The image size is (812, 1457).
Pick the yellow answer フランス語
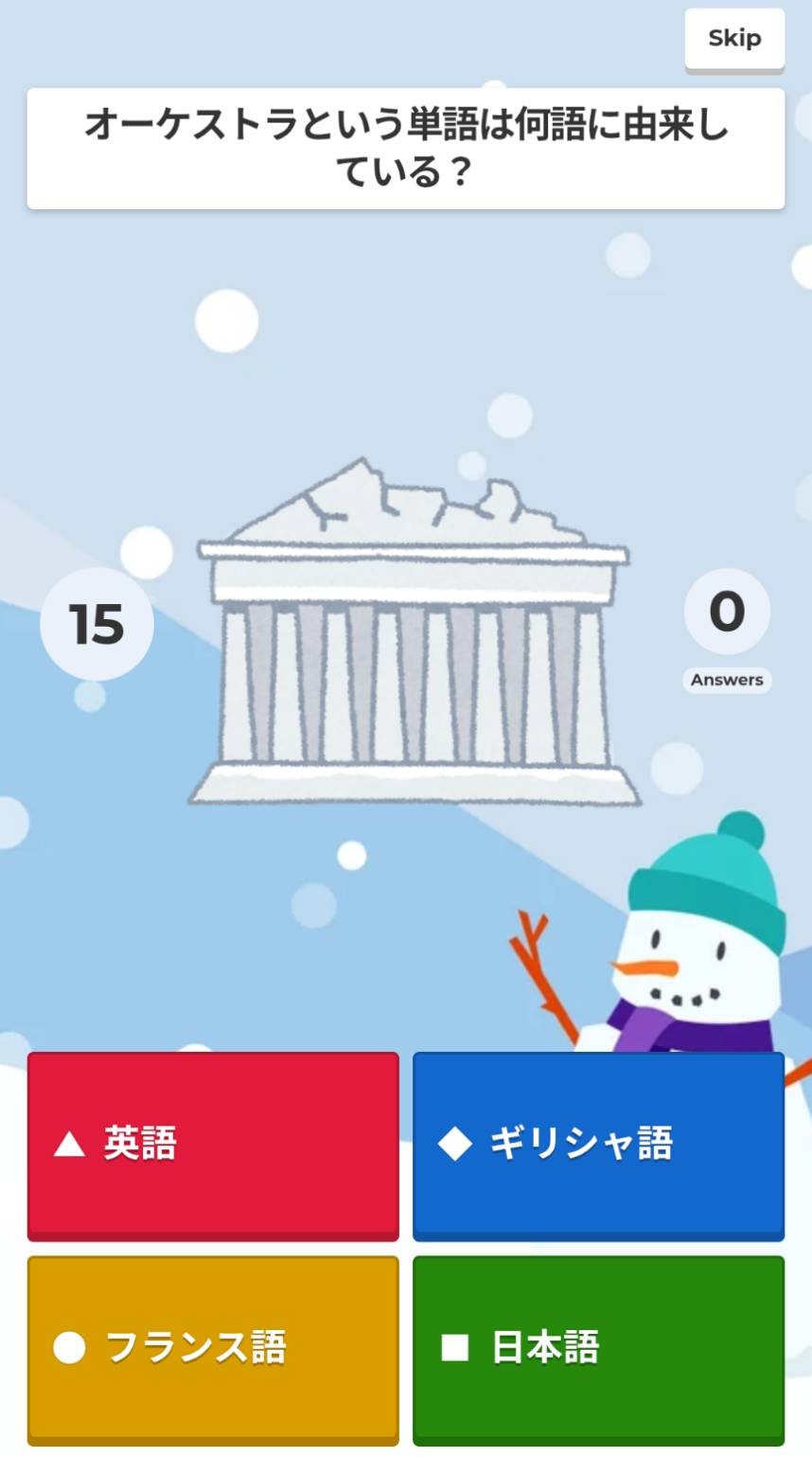click(x=213, y=1347)
